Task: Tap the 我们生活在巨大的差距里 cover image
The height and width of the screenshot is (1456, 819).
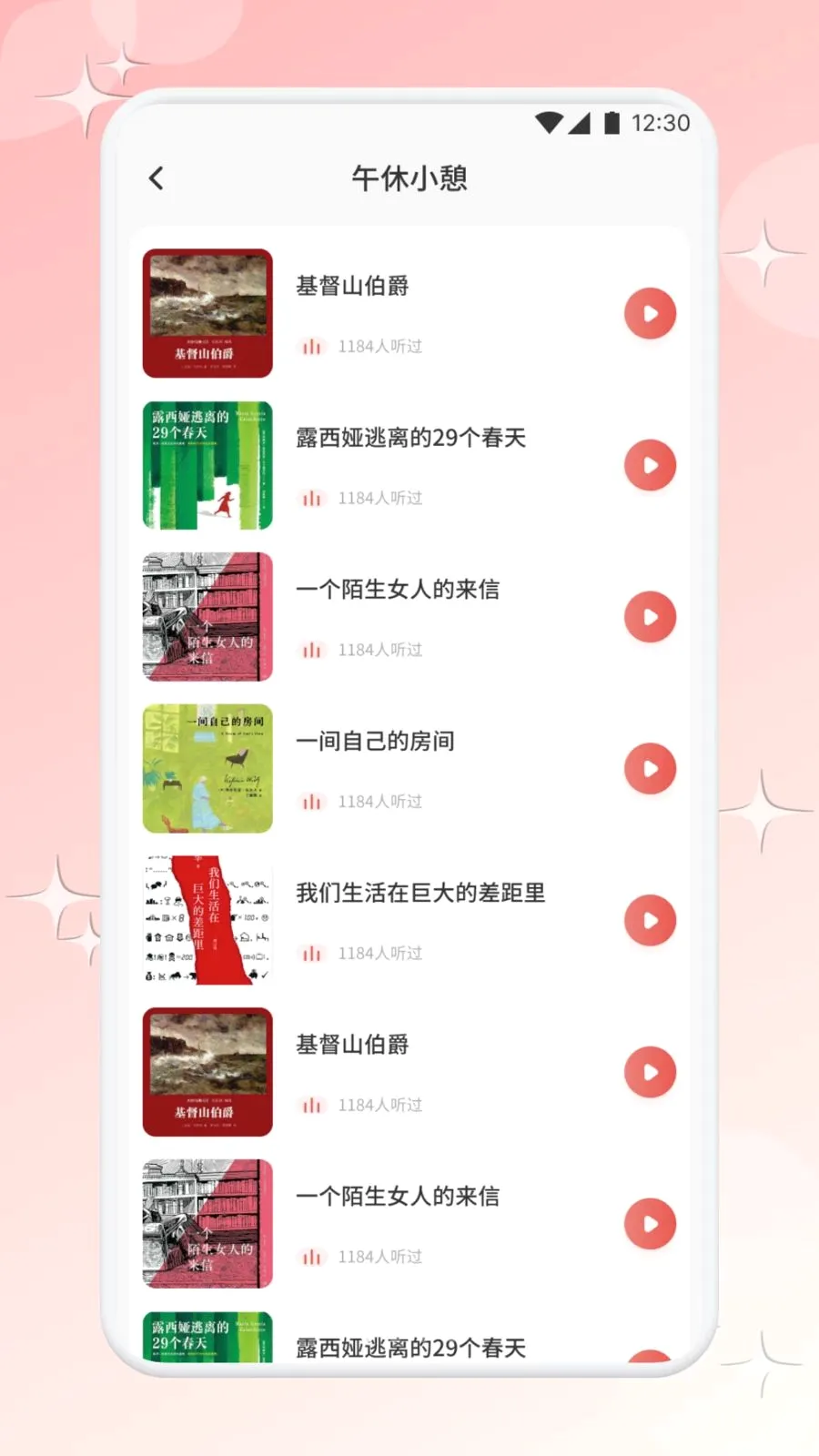Action: coord(207,921)
